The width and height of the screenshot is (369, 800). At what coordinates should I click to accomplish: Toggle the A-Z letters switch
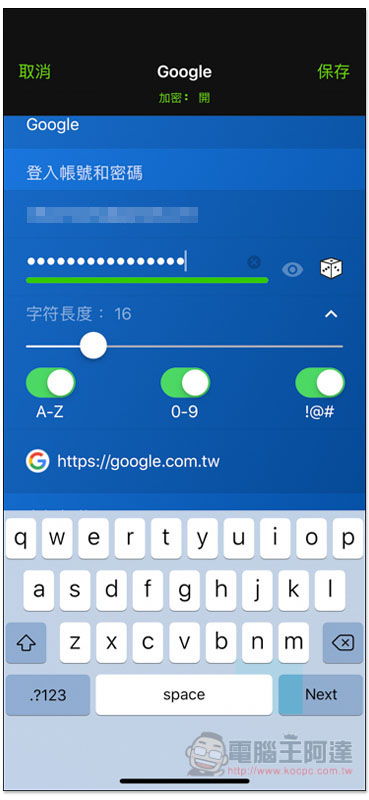(x=51, y=383)
